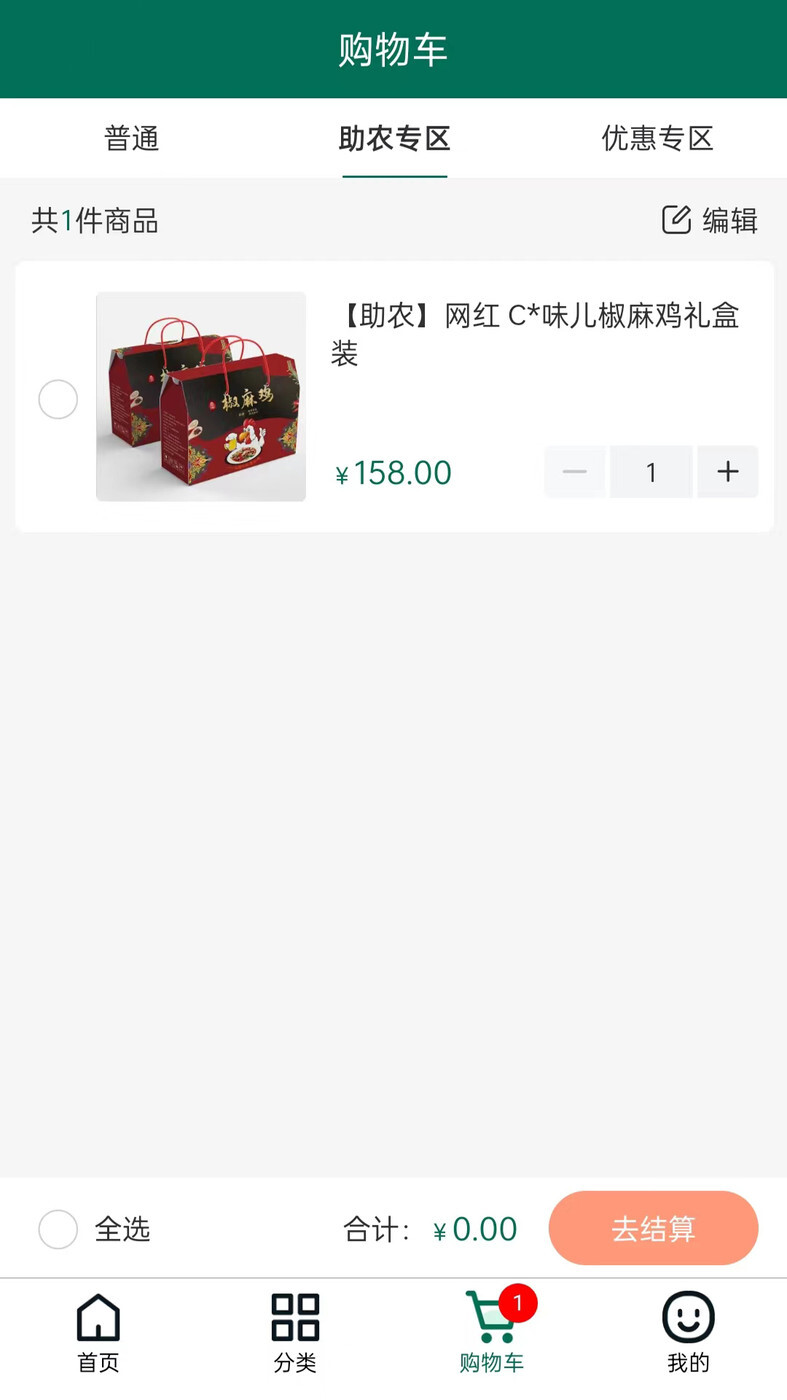Viewport: 787px width, 1400px height.
Task: Select the circle next to 椒麻鸡 product
Action: [57, 398]
